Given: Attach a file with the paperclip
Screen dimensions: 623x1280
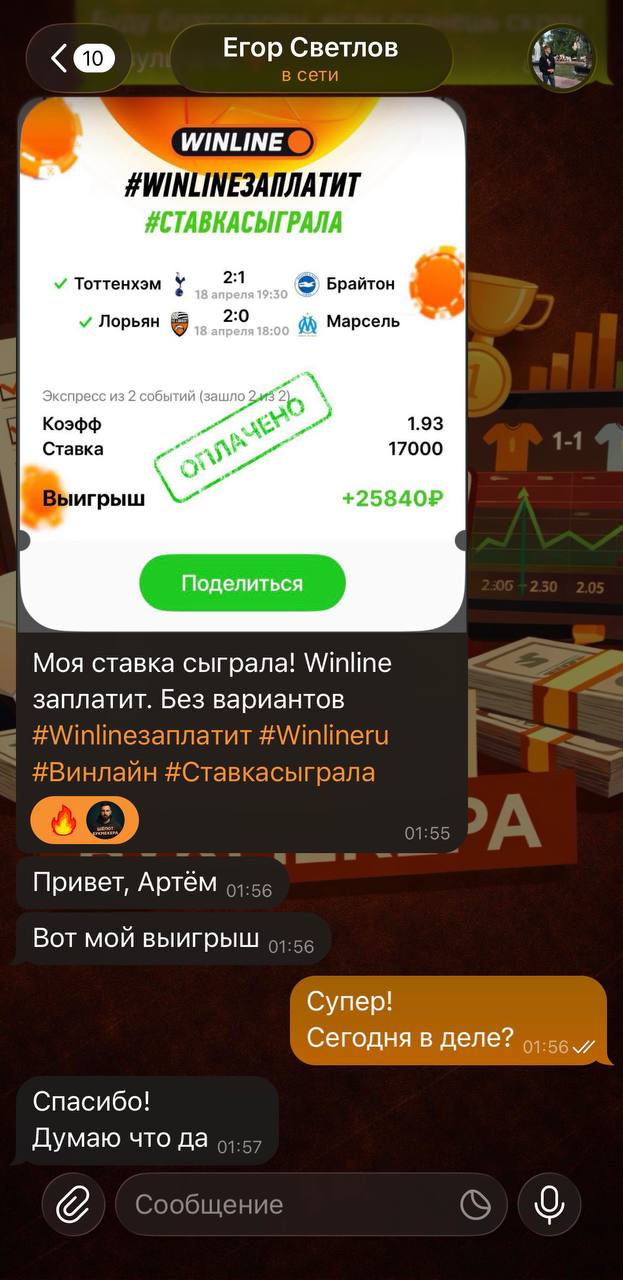Looking at the screenshot, I should coord(73,1204).
